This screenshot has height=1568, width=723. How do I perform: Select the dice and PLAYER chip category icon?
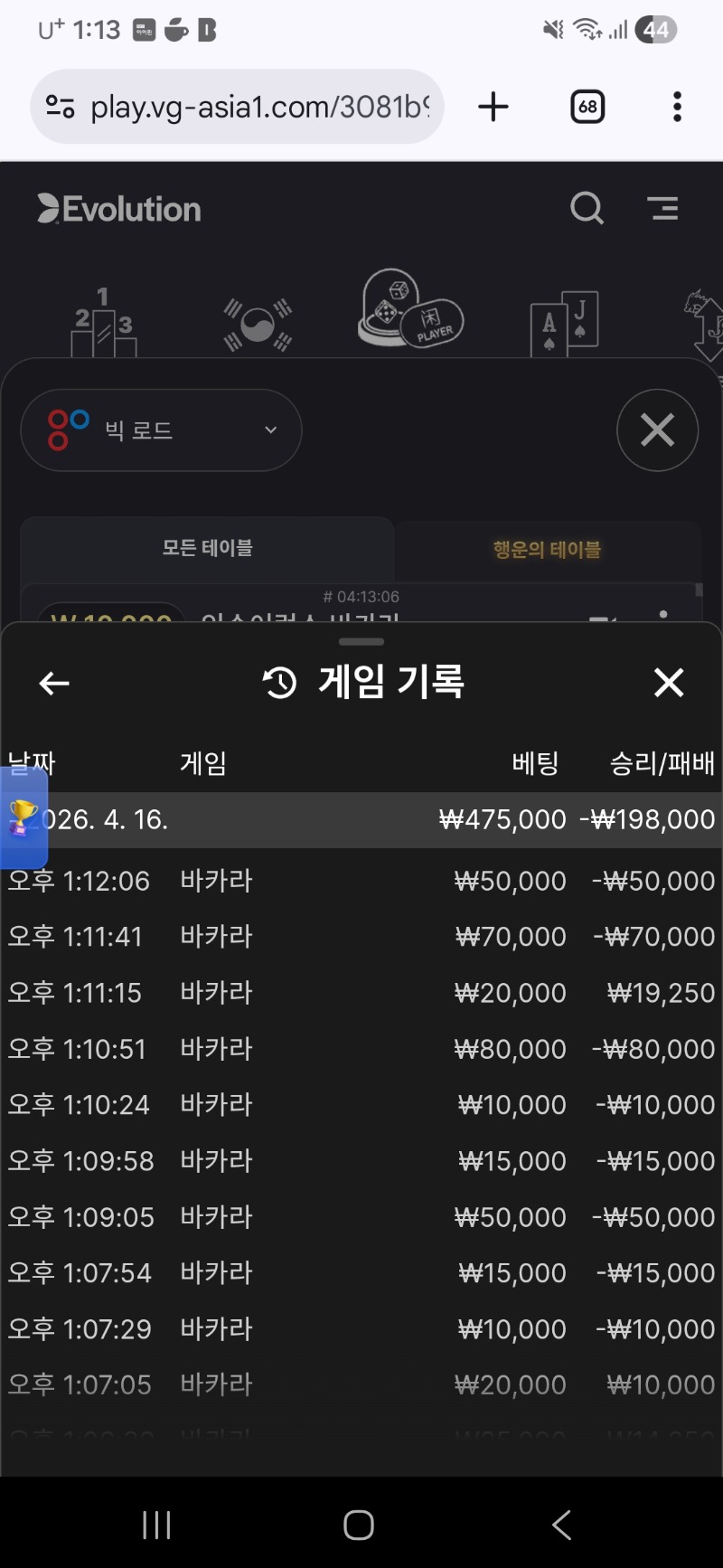[x=408, y=312]
